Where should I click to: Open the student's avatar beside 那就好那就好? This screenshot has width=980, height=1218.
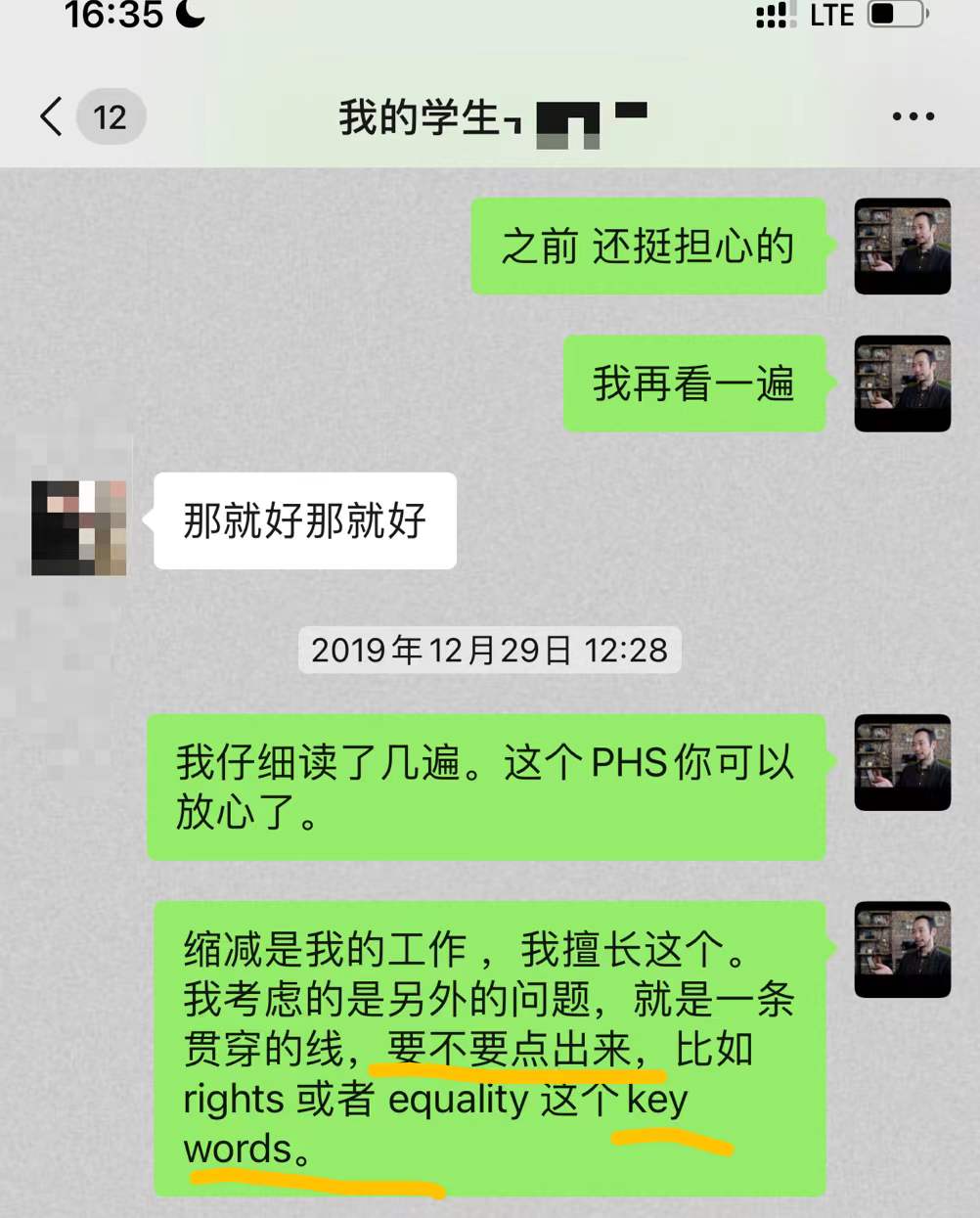(x=79, y=527)
